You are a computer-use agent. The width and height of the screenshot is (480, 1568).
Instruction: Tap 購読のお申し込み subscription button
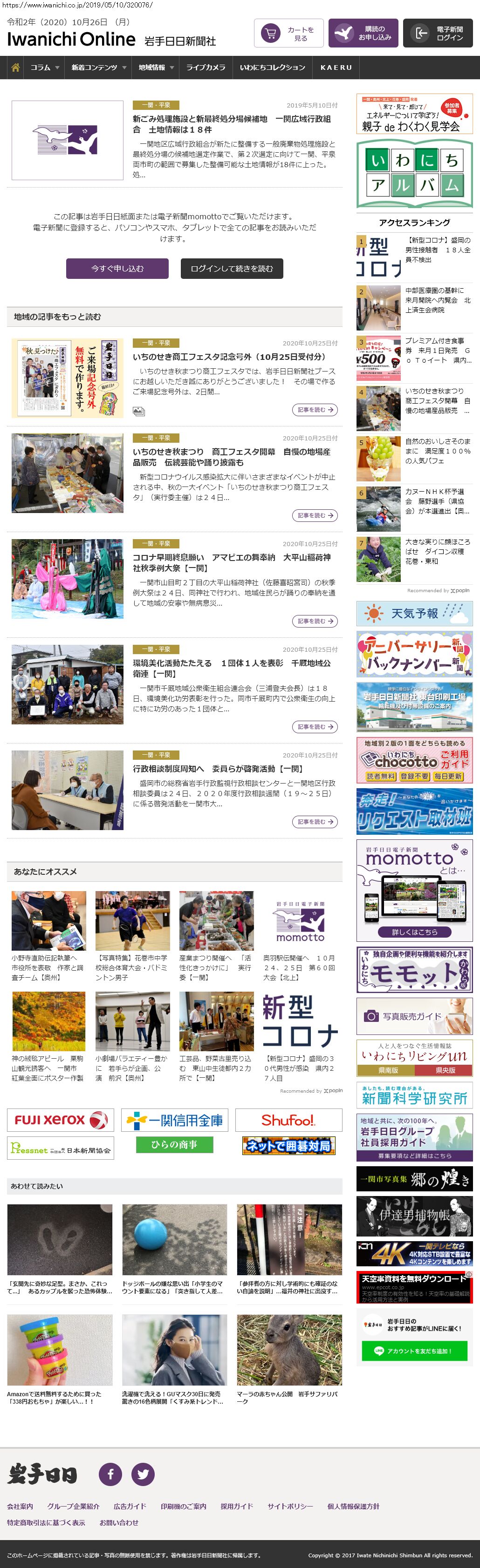[363, 34]
